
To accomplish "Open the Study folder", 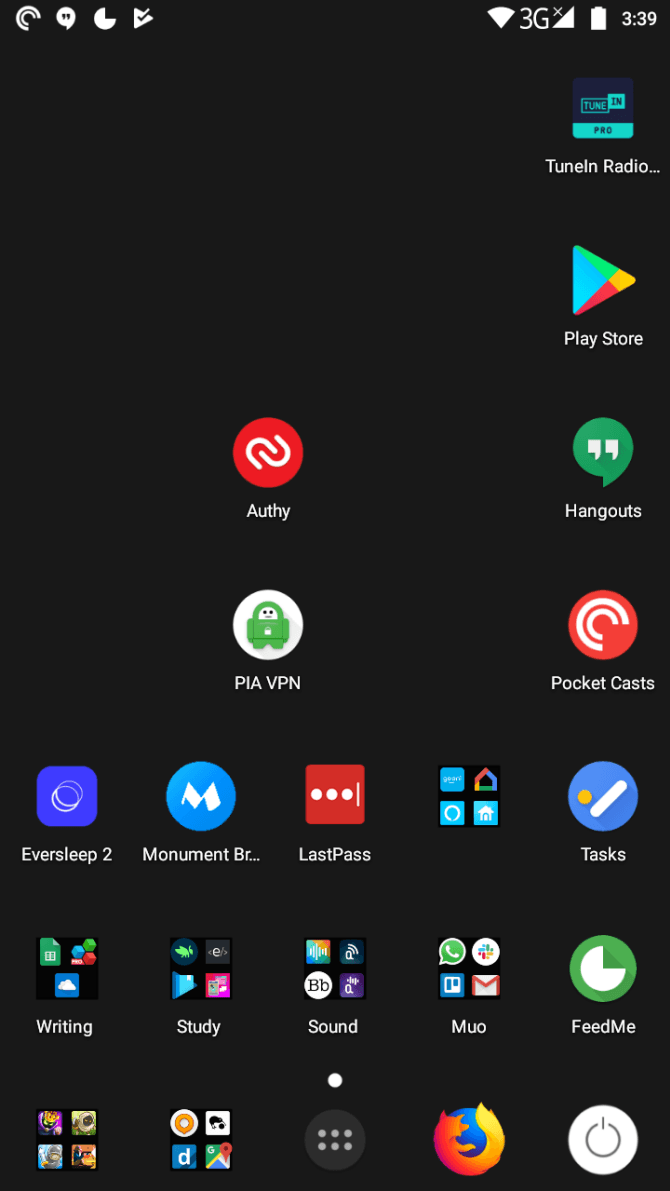I will [x=200, y=969].
